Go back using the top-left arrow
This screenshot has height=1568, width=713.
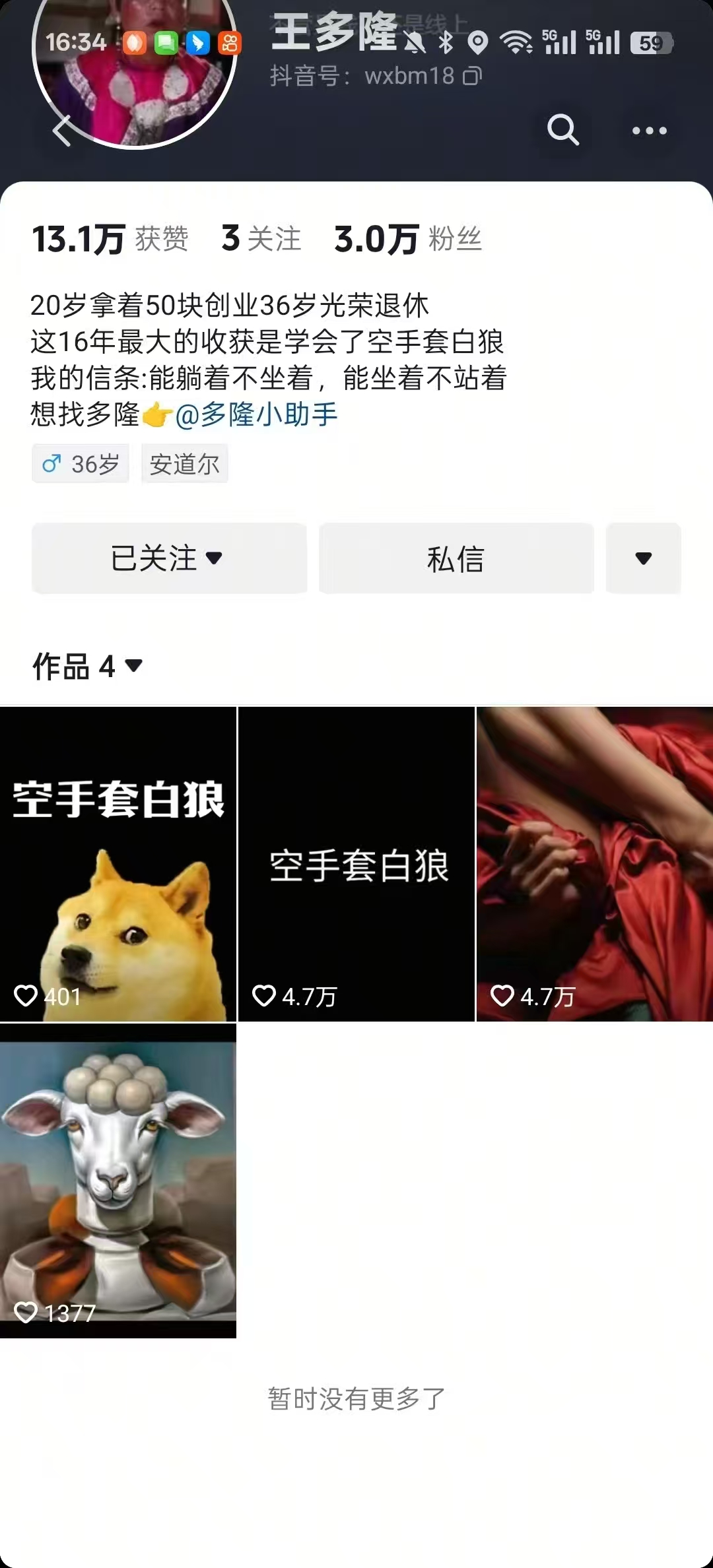[x=63, y=130]
